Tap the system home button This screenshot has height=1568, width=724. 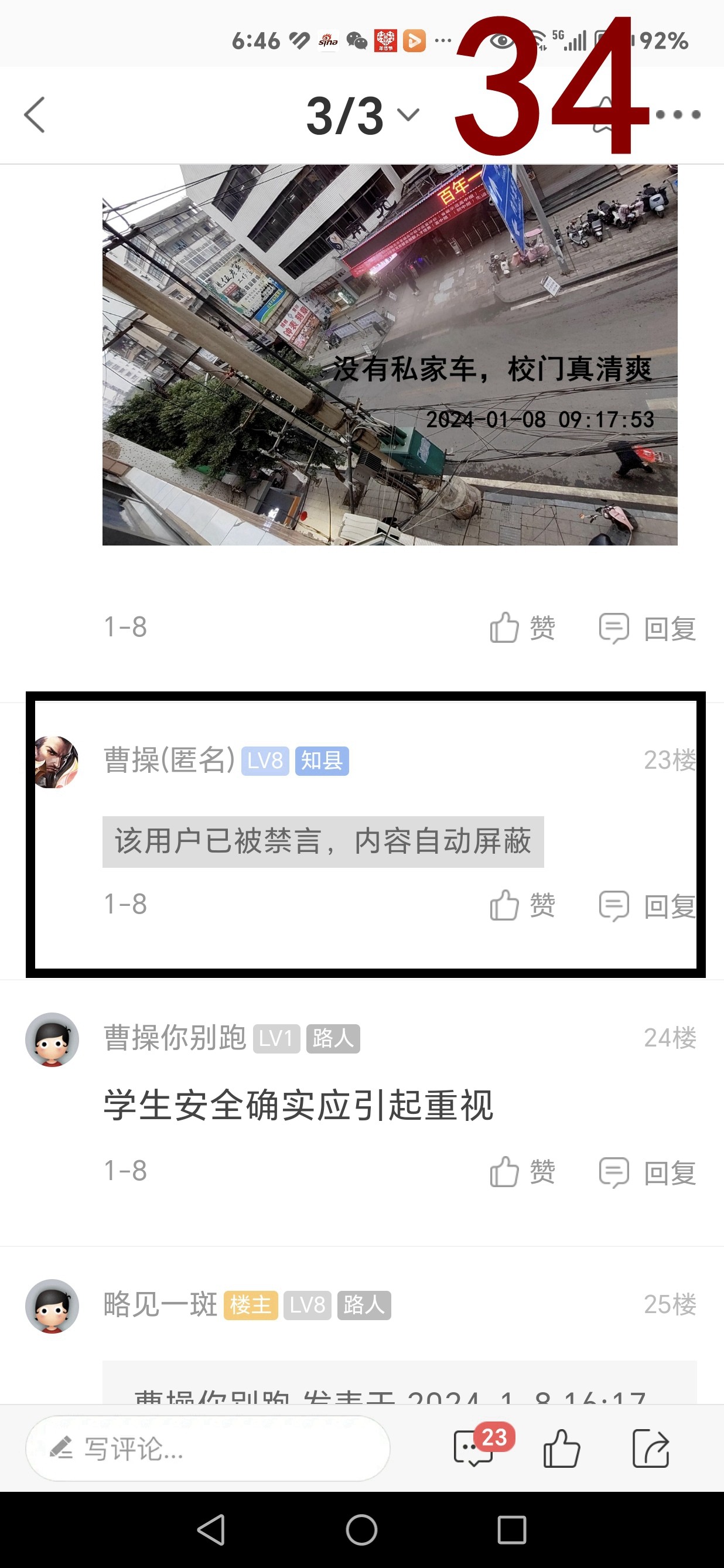point(361,1530)
